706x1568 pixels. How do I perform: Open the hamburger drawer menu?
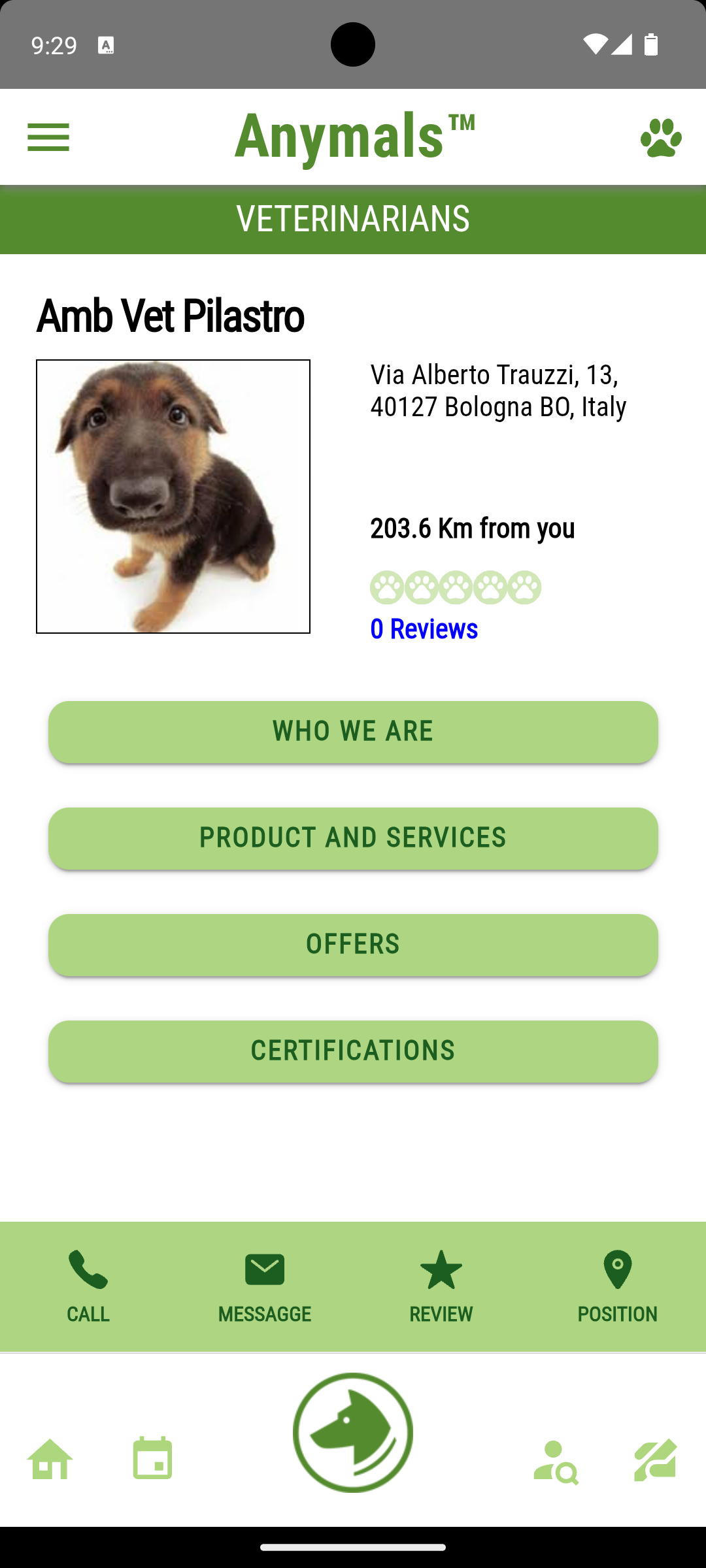coord(48,137)
